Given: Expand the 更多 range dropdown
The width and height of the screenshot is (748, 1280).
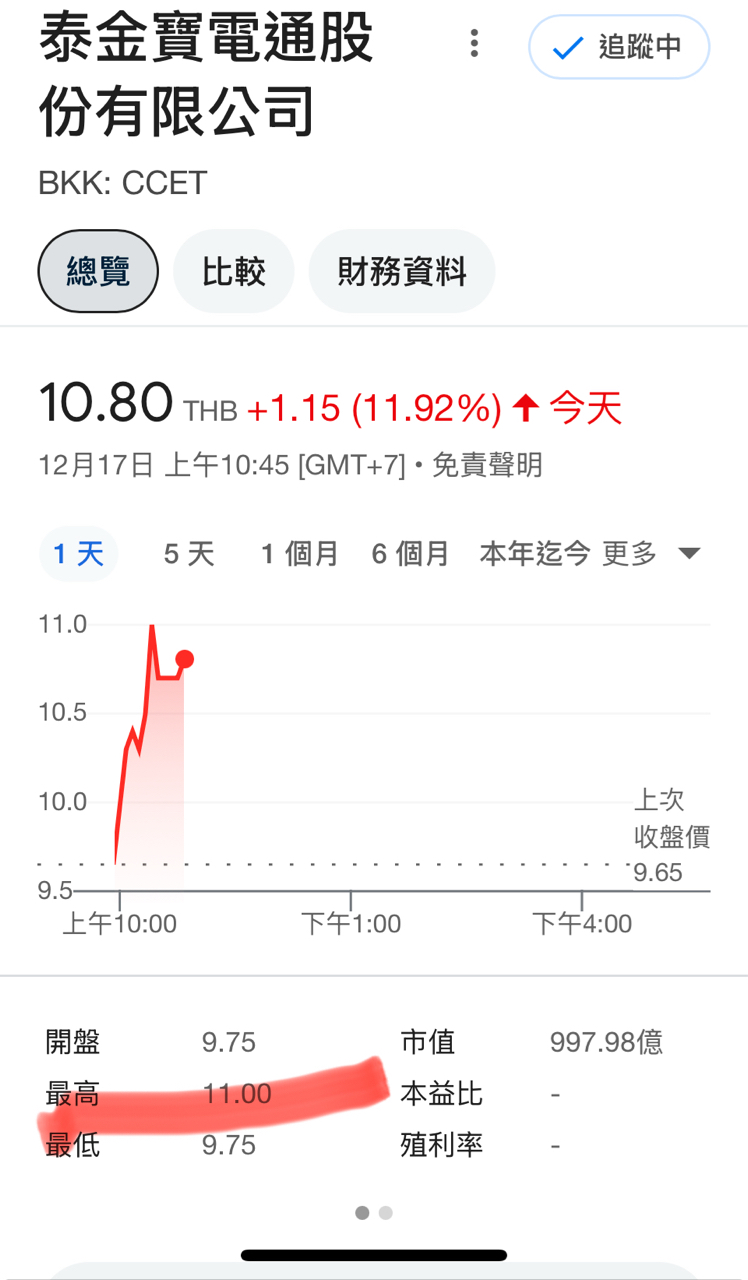Looking at the screenshot, I should pos(651,553).
